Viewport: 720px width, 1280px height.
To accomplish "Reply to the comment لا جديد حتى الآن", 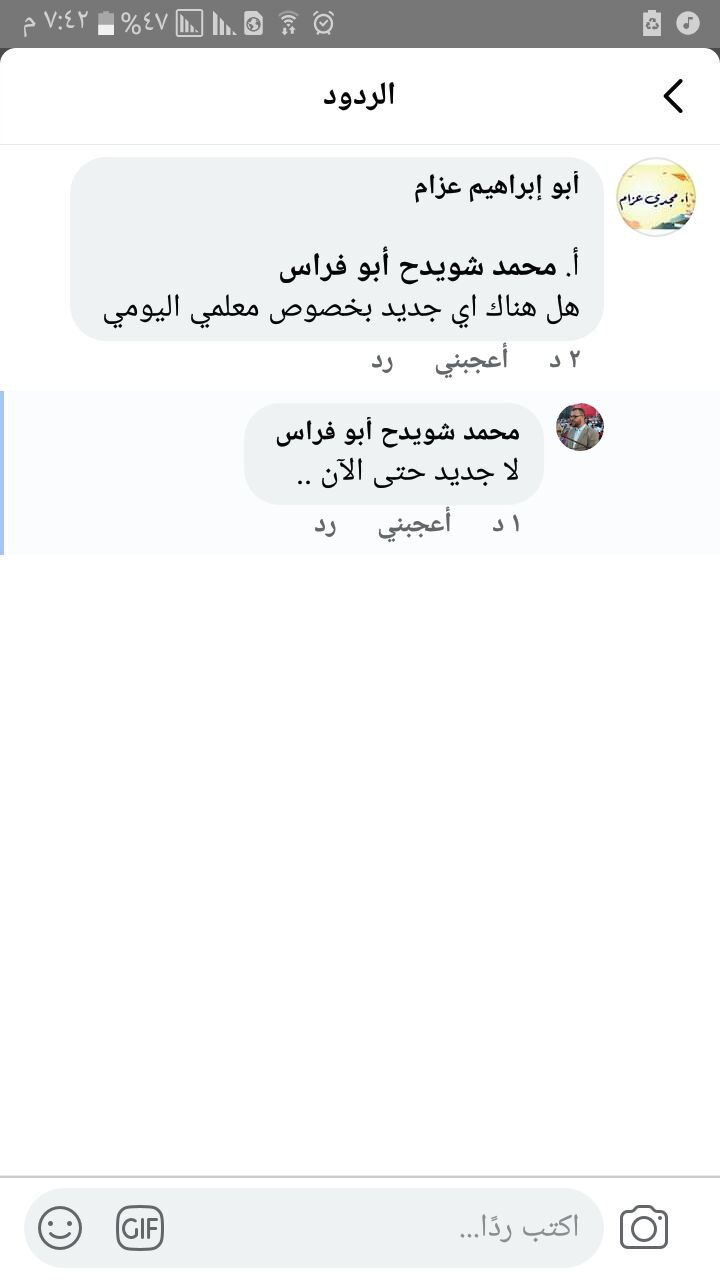I will [x=326, y=524].
